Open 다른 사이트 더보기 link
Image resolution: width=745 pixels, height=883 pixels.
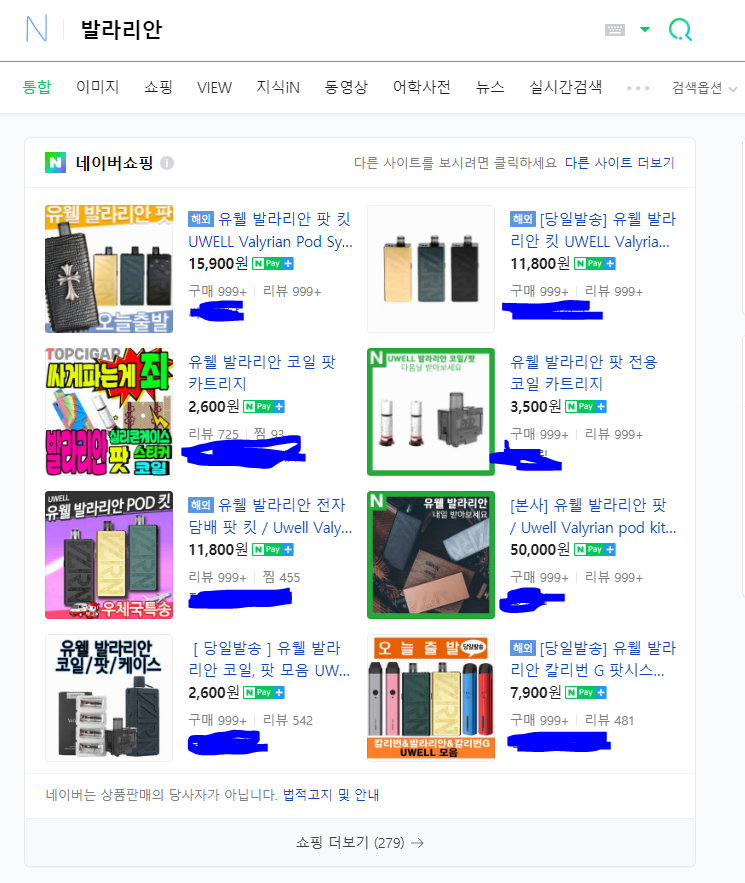[620, 162]
